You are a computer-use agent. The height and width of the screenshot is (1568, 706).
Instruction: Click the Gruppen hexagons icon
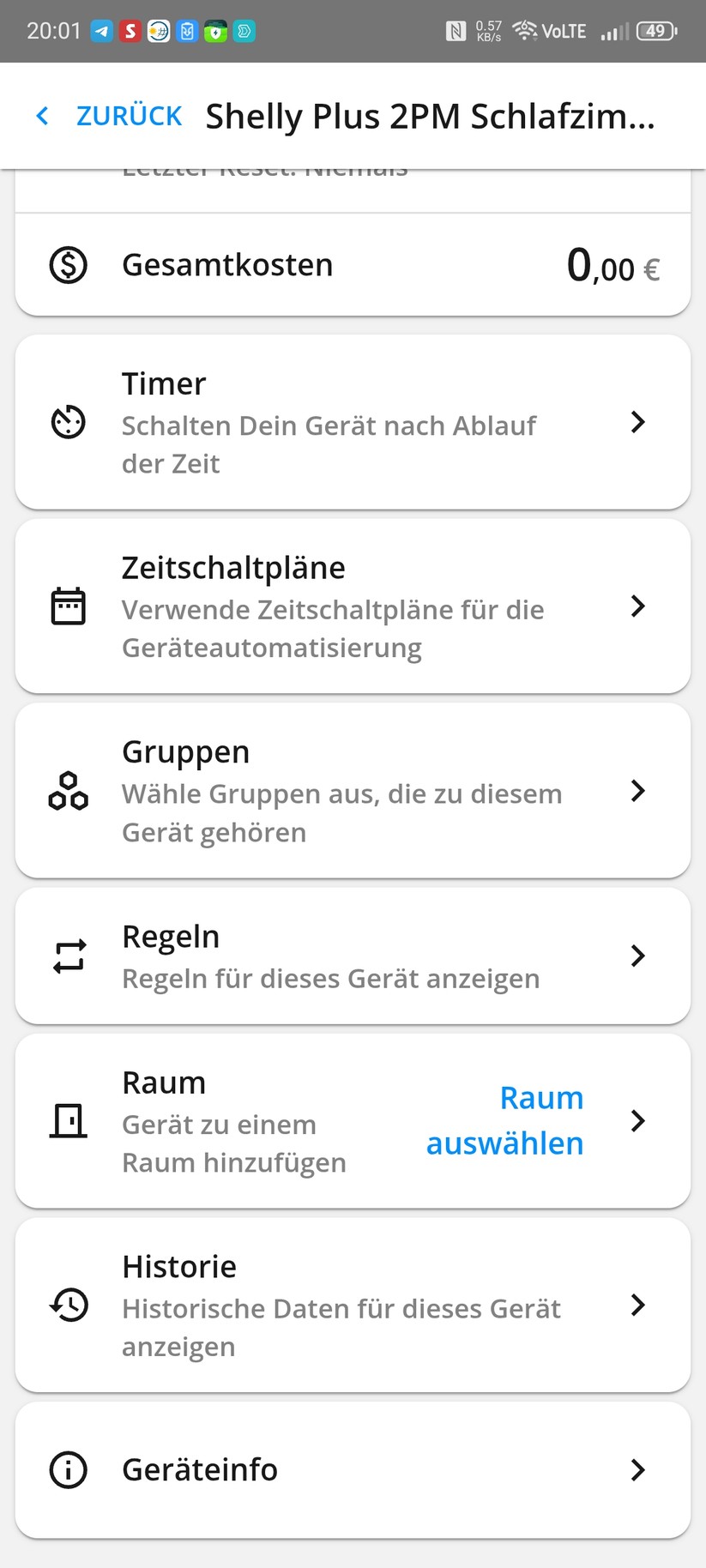[68, 791]
